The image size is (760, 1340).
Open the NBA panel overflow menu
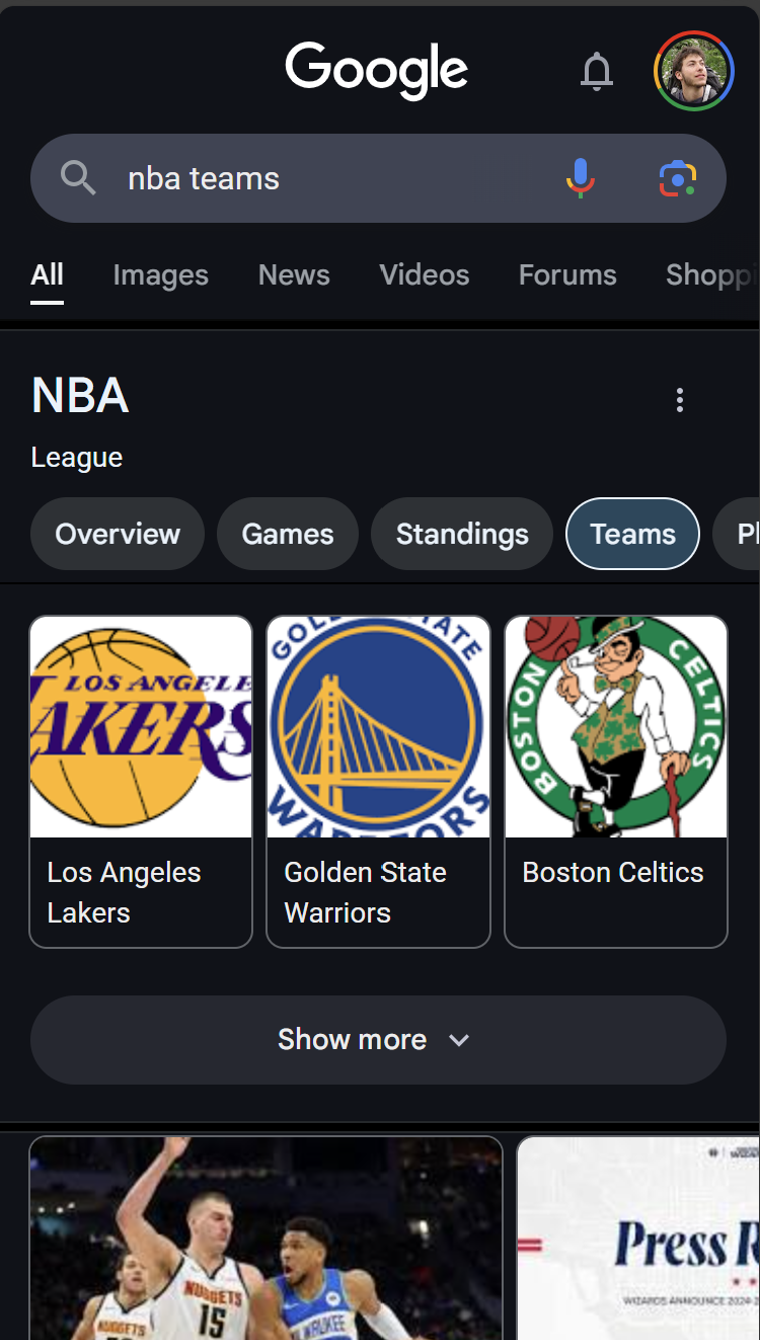pyautogui.click(x=680, y=400)
